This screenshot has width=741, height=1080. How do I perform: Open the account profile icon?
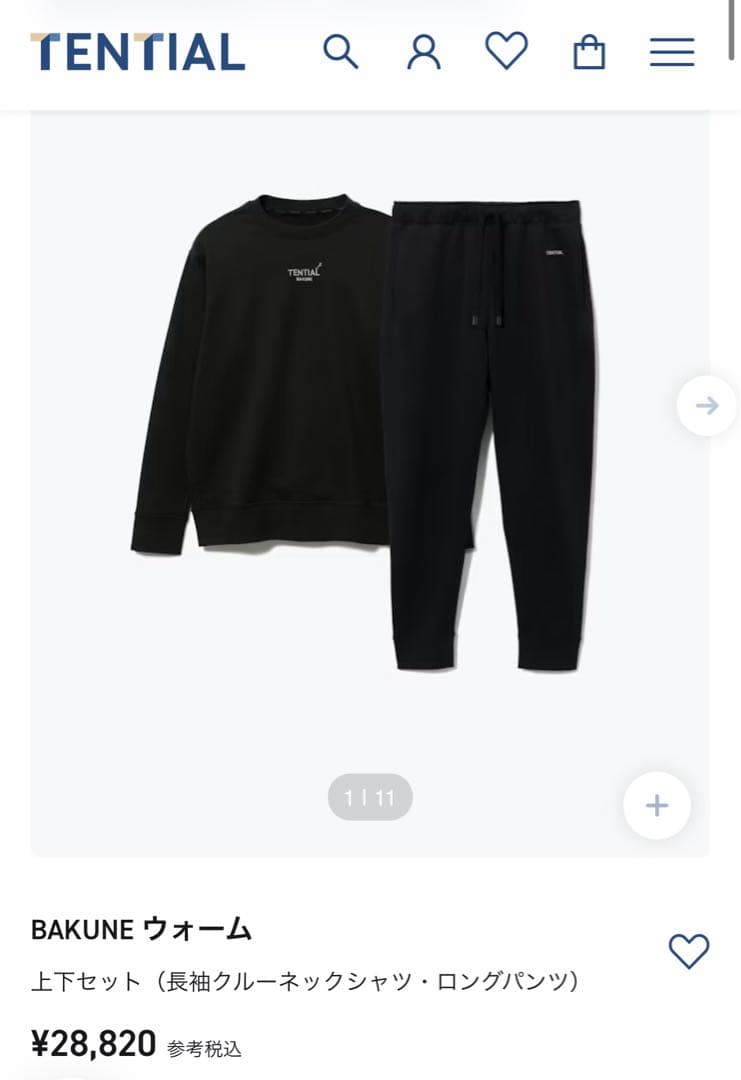click(424, 52)
